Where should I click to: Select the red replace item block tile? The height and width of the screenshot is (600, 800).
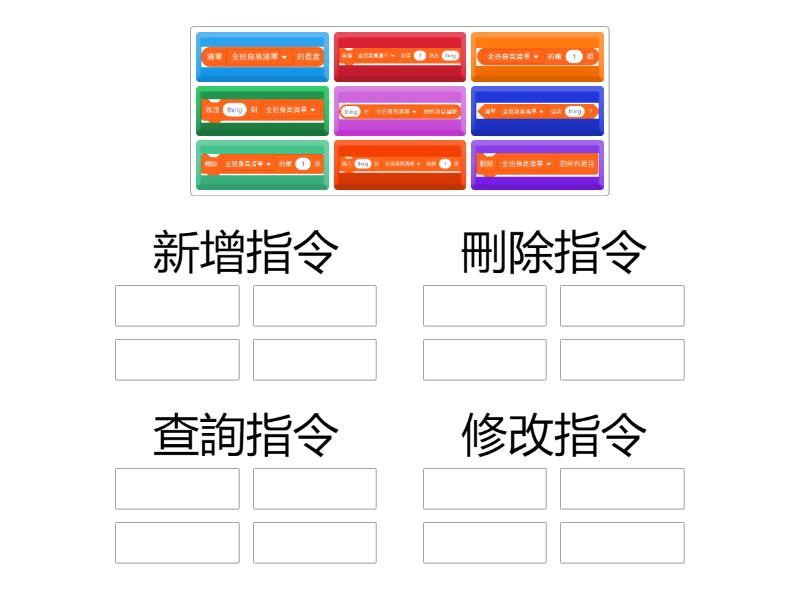click(x=399, y=57)
